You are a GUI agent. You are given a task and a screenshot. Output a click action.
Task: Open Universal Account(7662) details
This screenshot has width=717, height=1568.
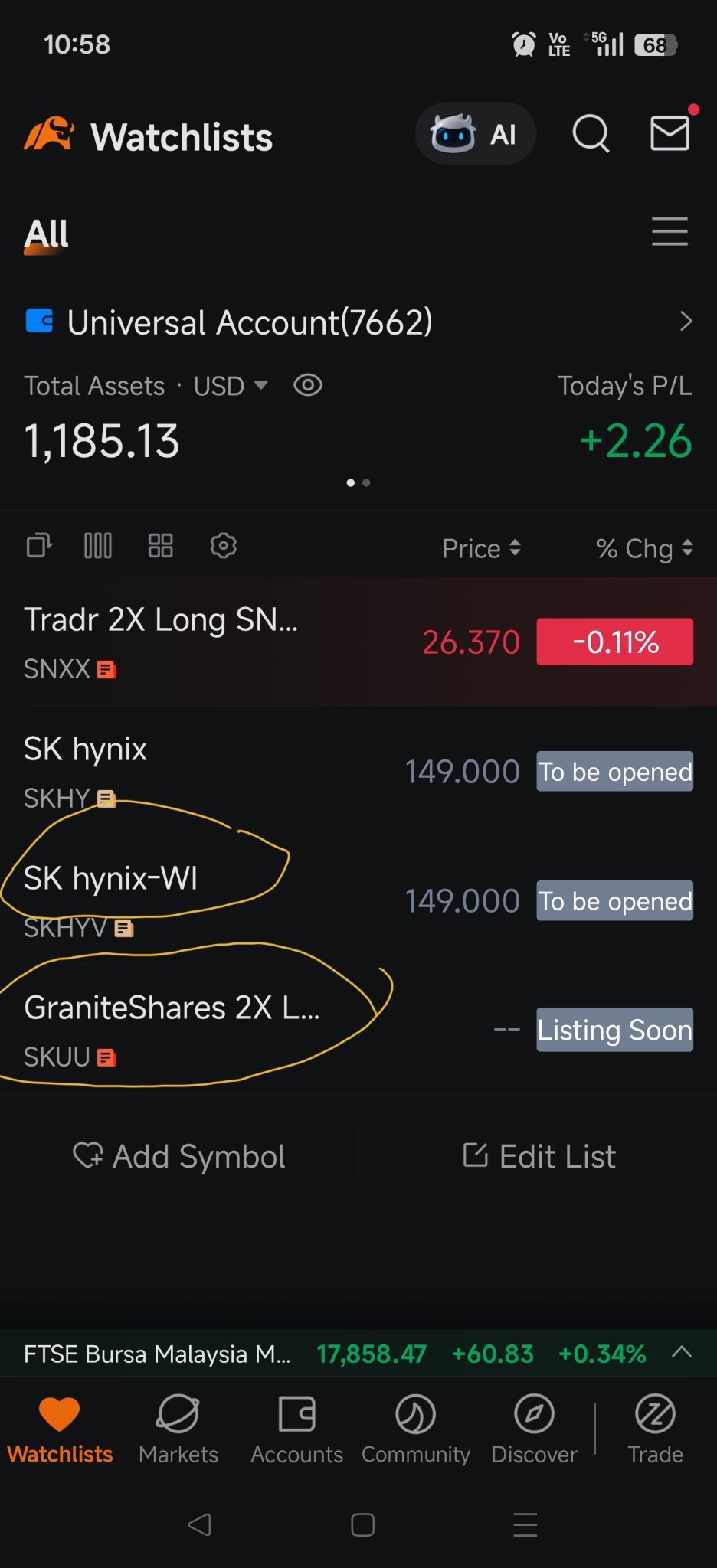358,322
